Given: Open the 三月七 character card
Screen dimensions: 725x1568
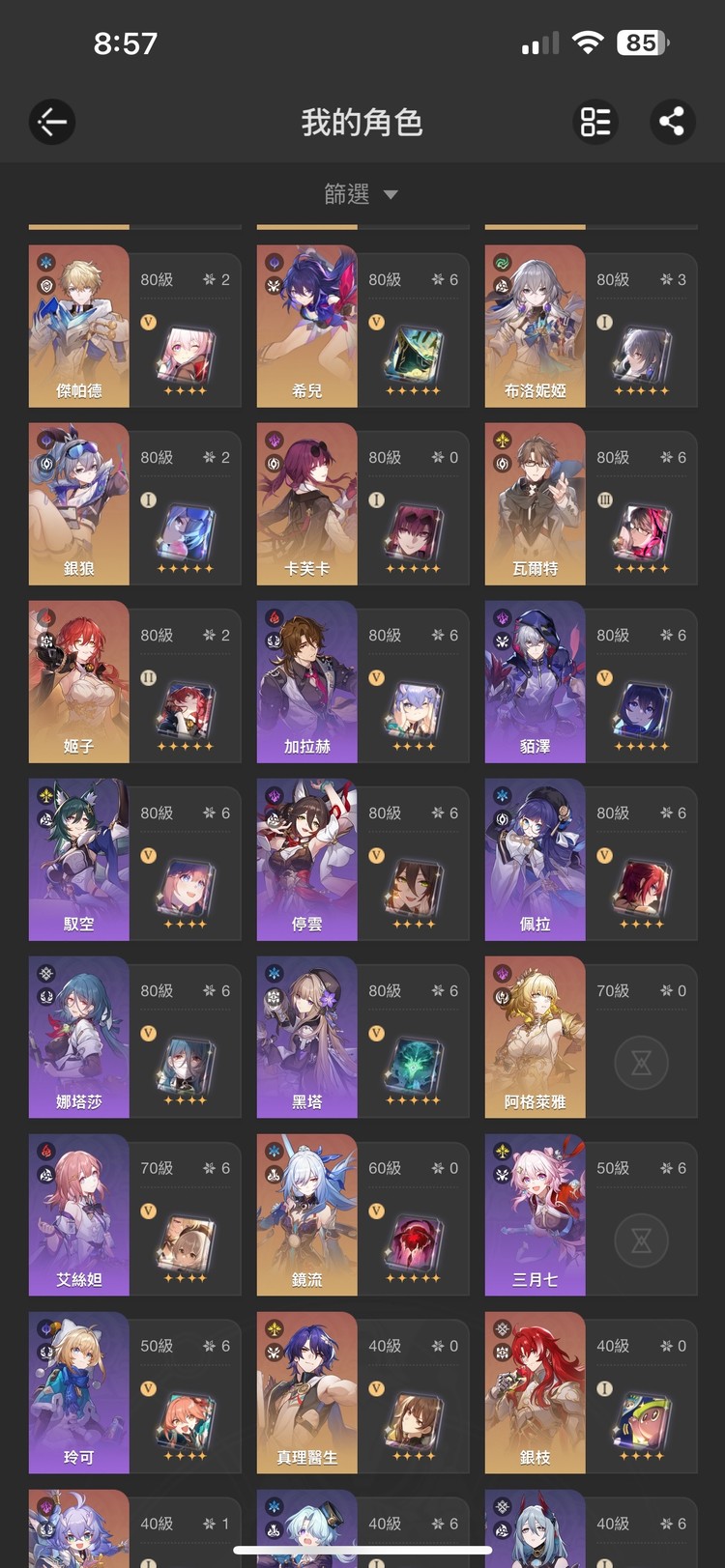Looking at the screenshot, I should click(x=591, y=1214).
